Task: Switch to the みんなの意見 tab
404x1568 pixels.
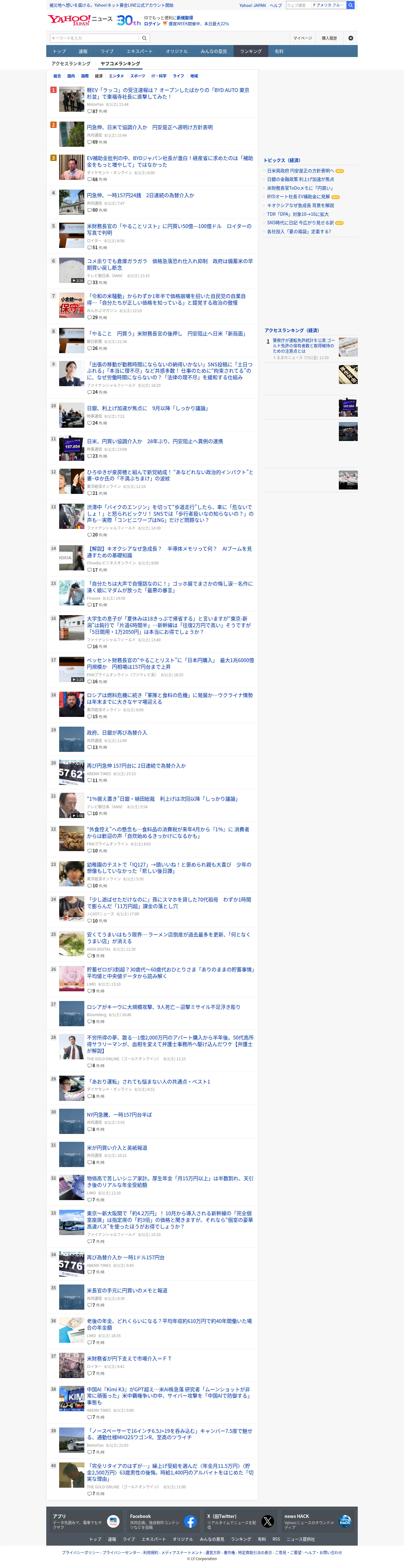Action: point(214,51)
